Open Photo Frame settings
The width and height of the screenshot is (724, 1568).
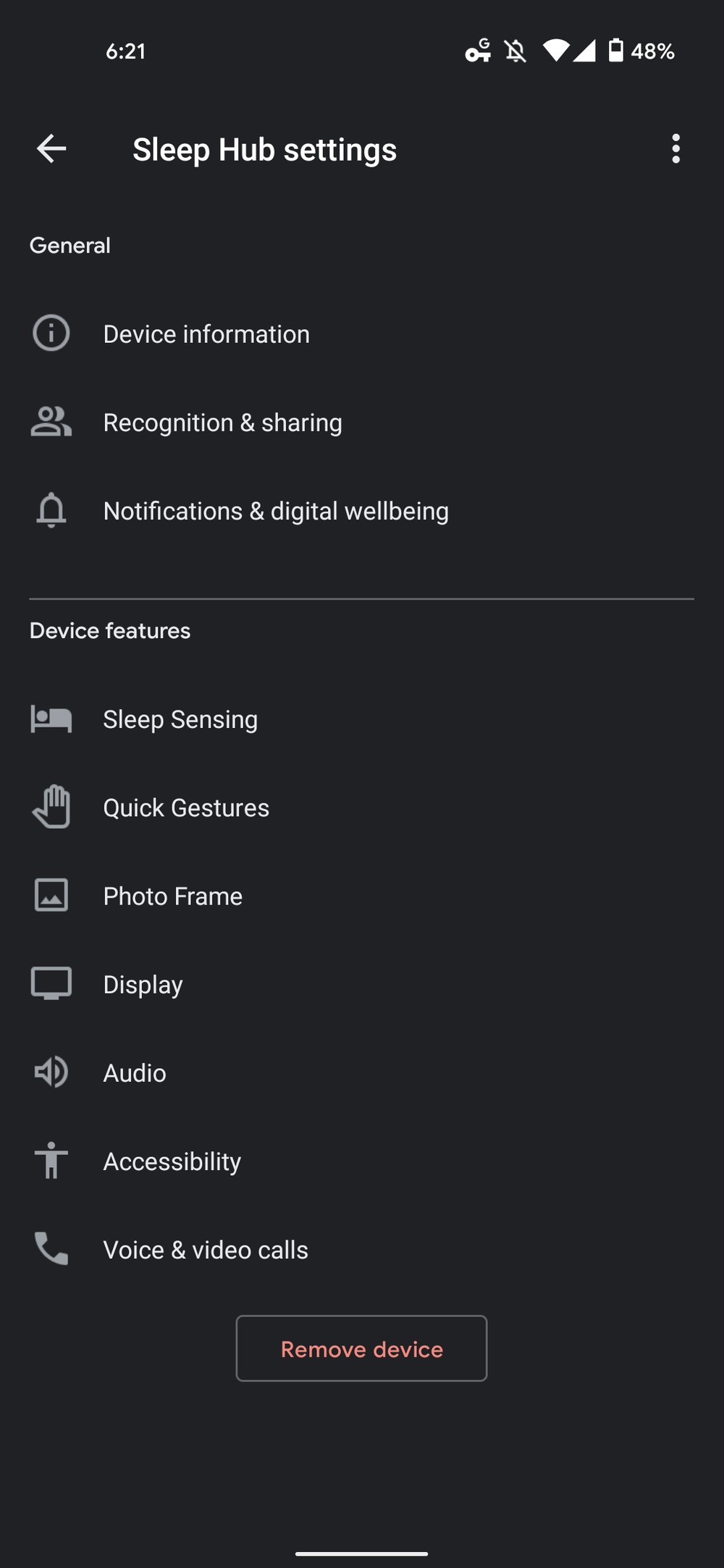pyautogui.click(x=362, y=895)
